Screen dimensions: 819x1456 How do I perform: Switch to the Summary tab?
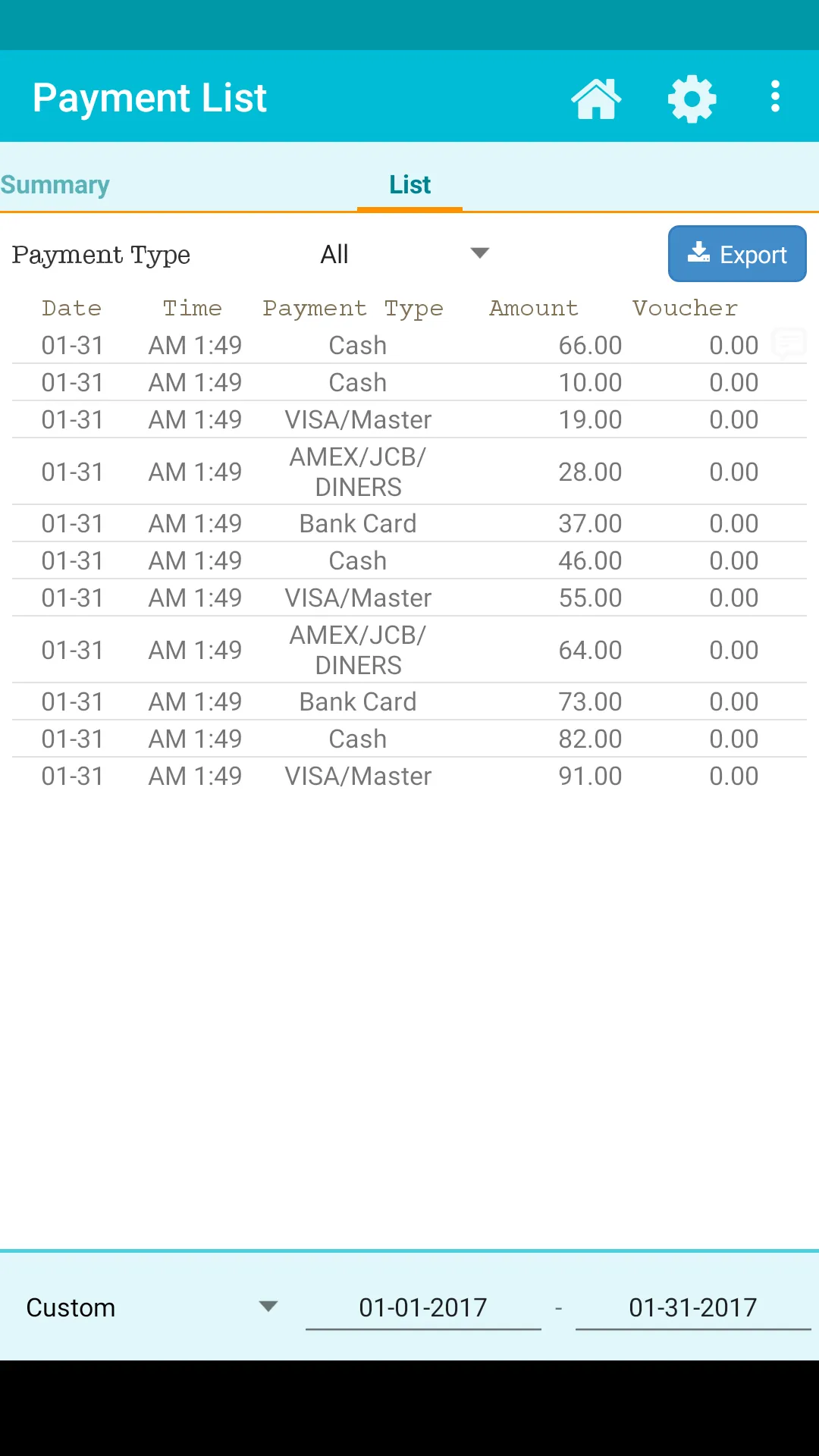pos(55,184)
